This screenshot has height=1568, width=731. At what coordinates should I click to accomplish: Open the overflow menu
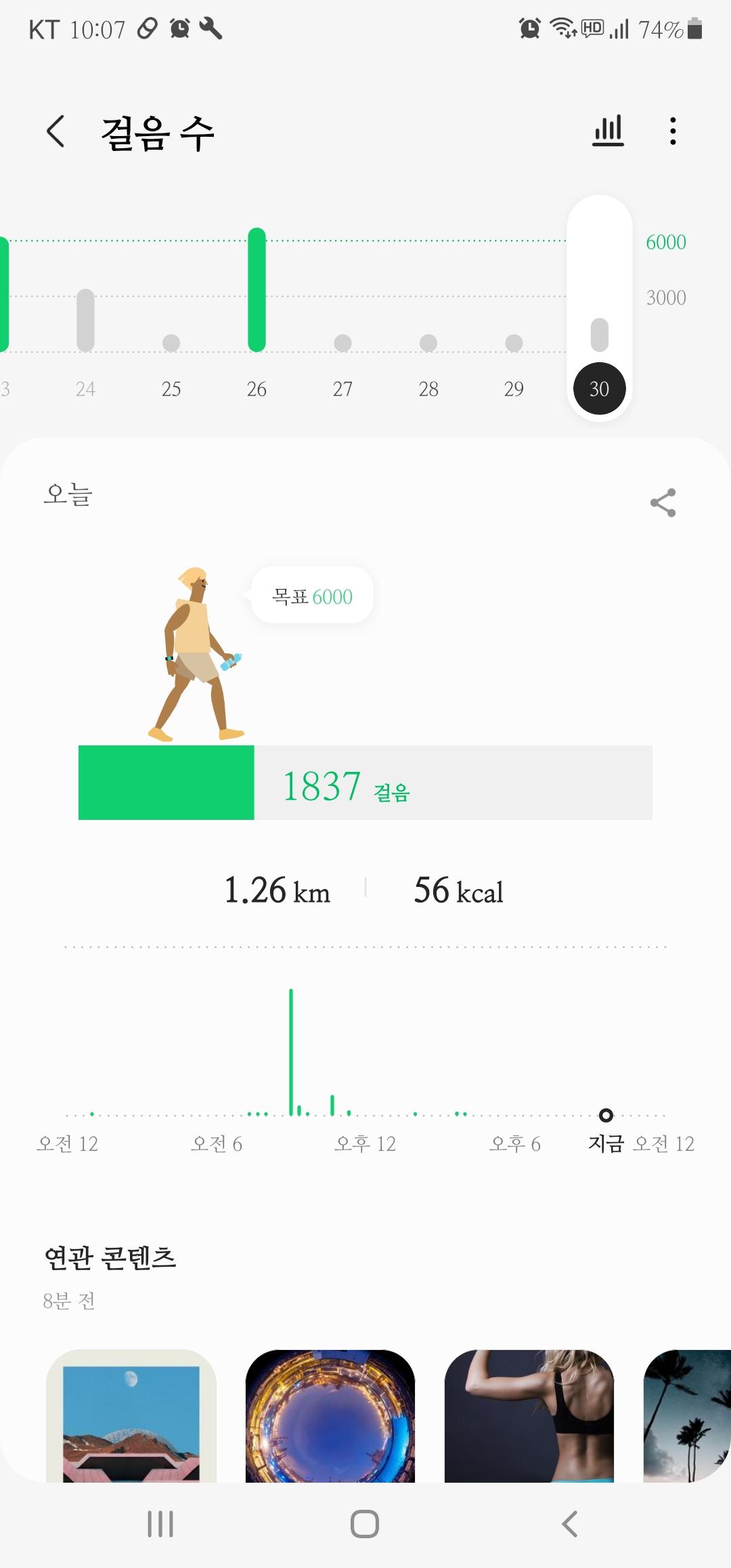click(x=672, y=131)
